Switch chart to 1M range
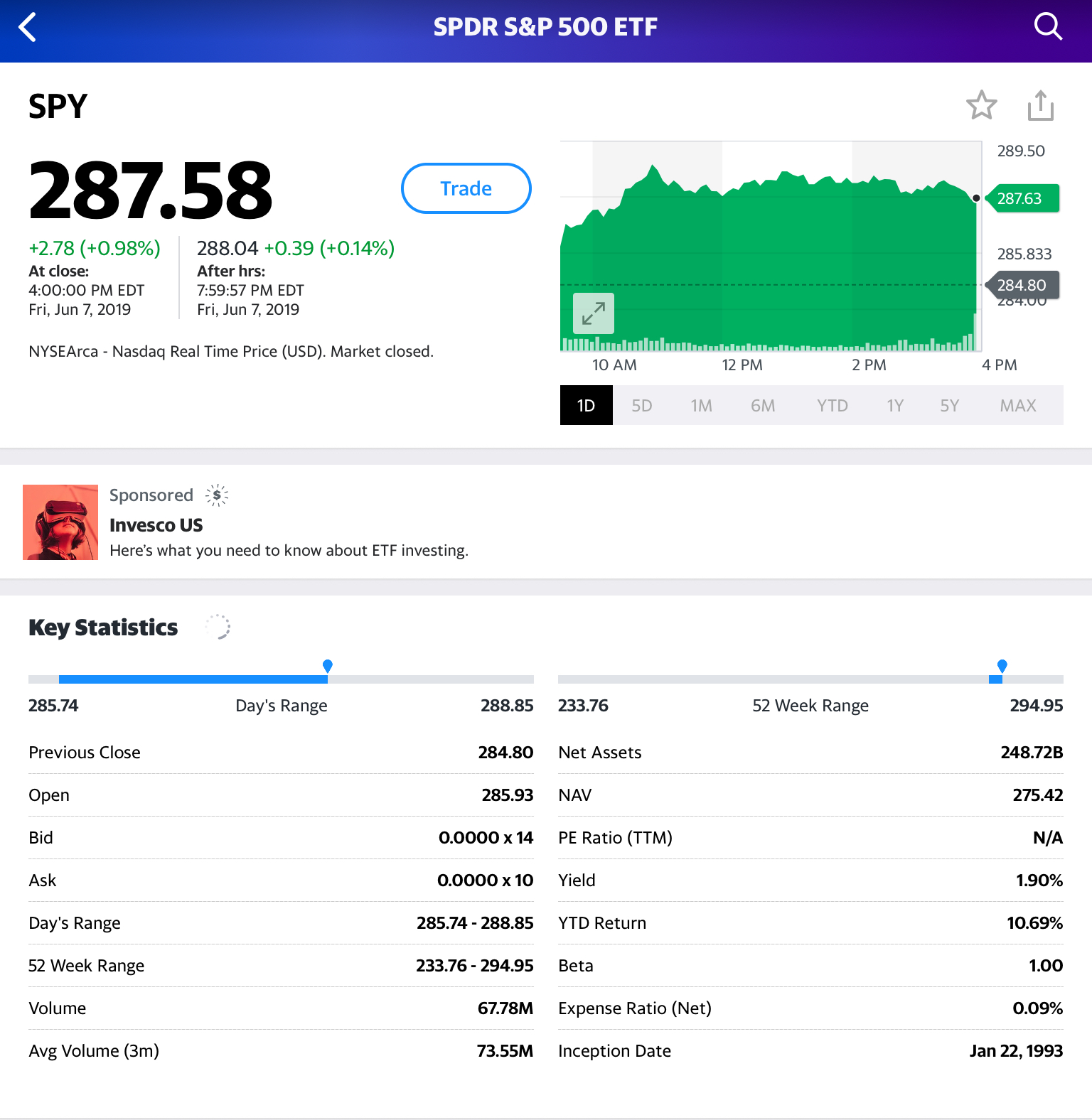1092x1120 pixels. [701, 405]
